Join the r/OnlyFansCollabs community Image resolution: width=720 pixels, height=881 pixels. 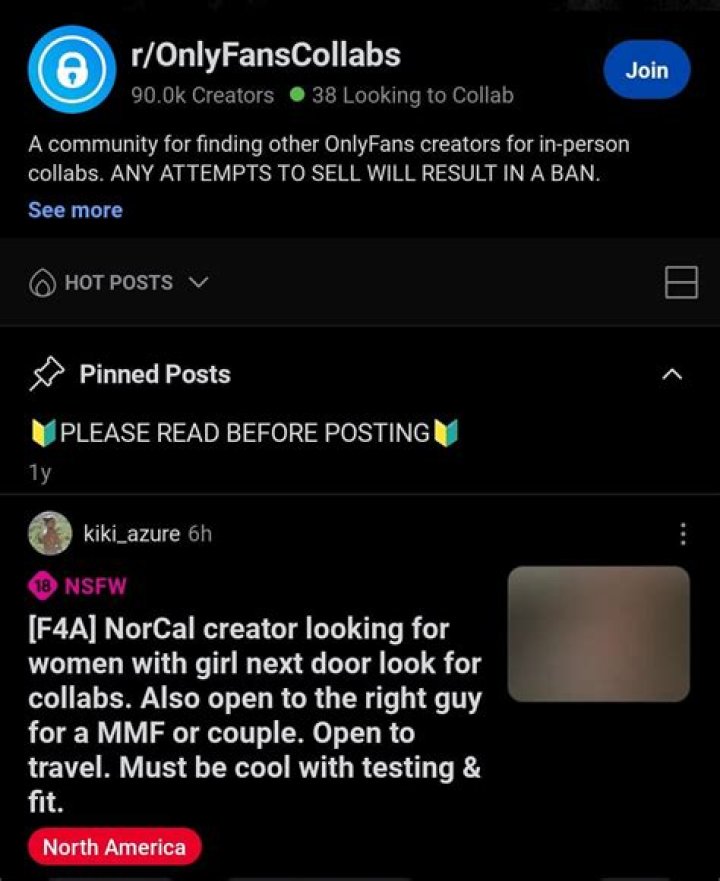click(646, 71)
